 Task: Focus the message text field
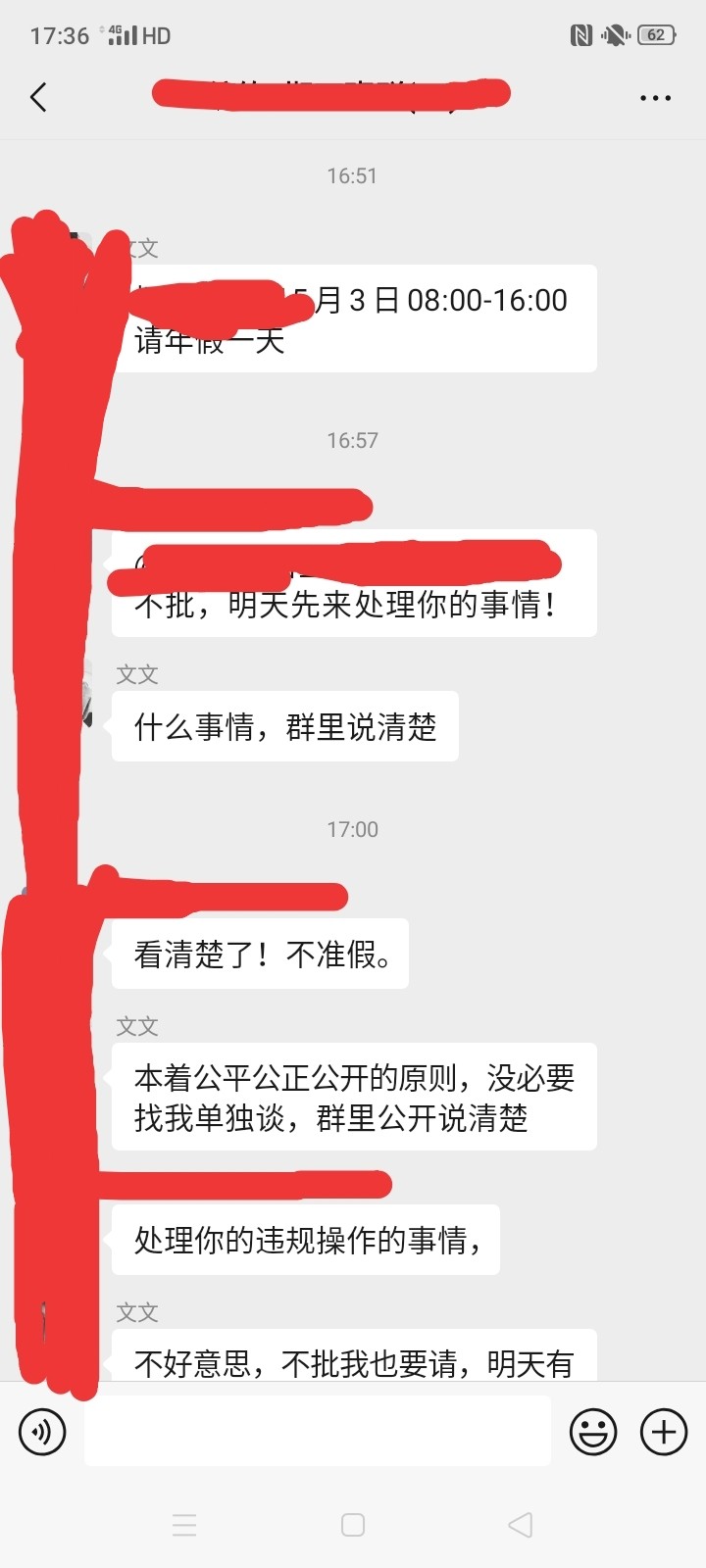pyautogui.click(x=317, y=1432)
